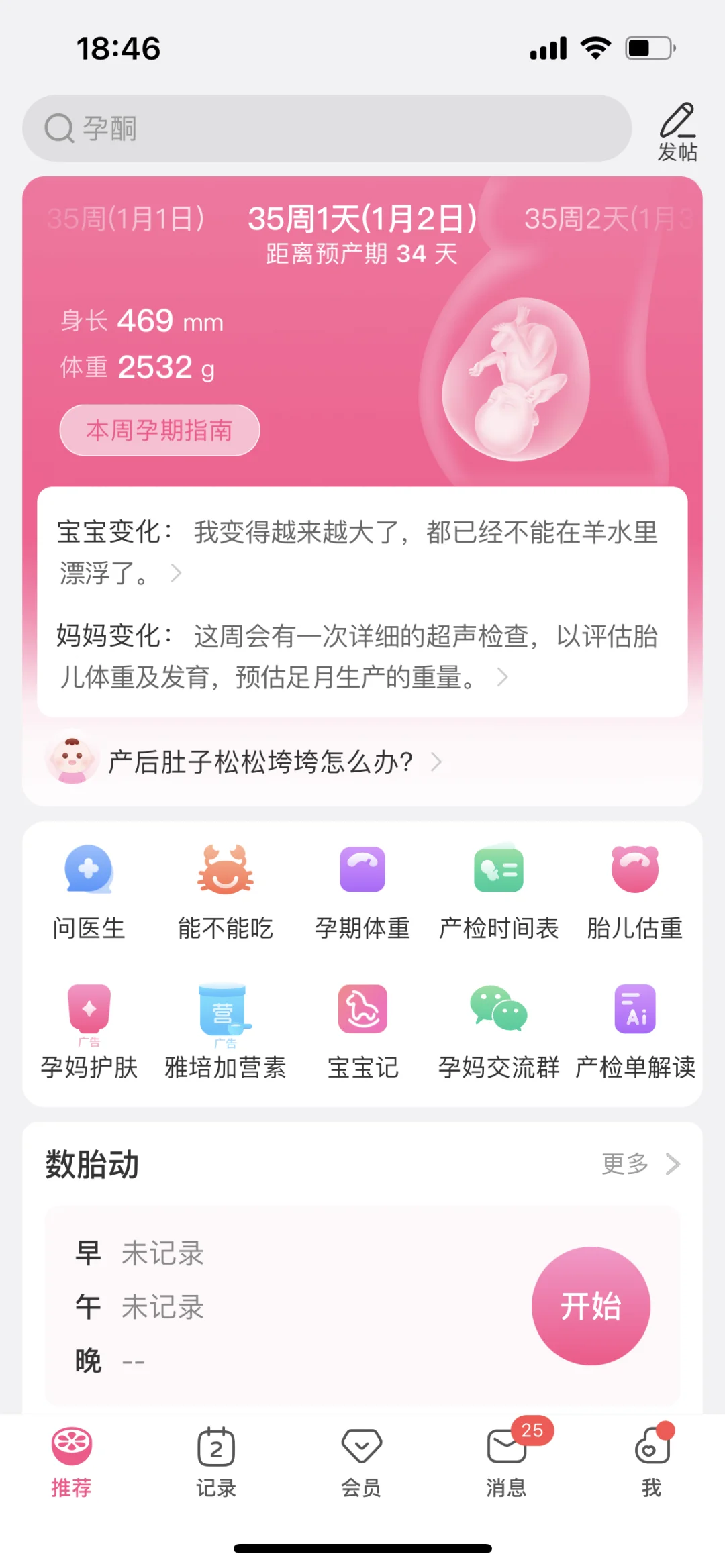This screenshot has height=1568, width=725.
Task: Open 孕期体重 tracker
Action: coord(362,892)
